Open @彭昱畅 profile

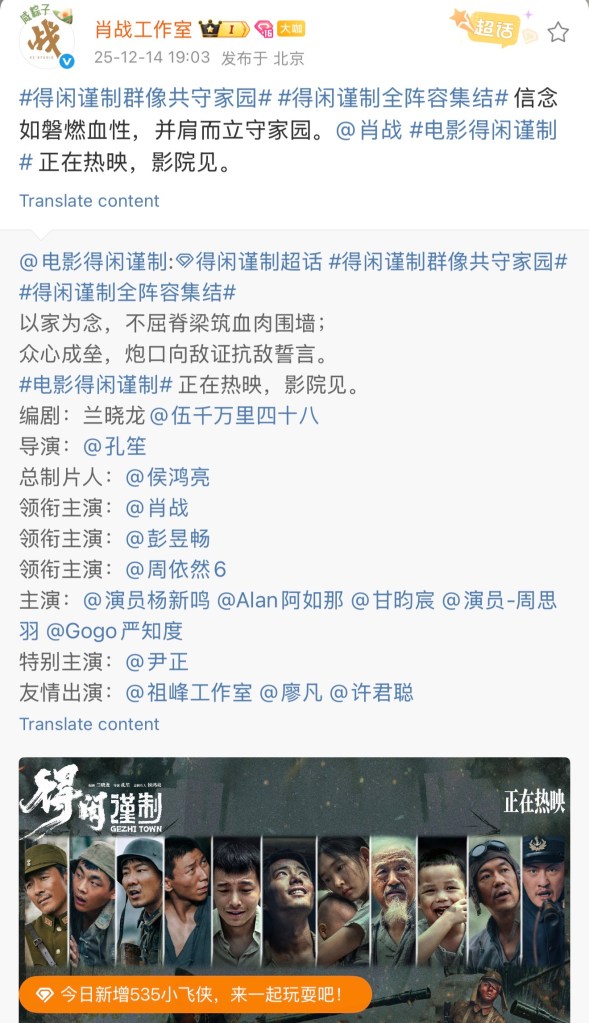click(168, 538)
